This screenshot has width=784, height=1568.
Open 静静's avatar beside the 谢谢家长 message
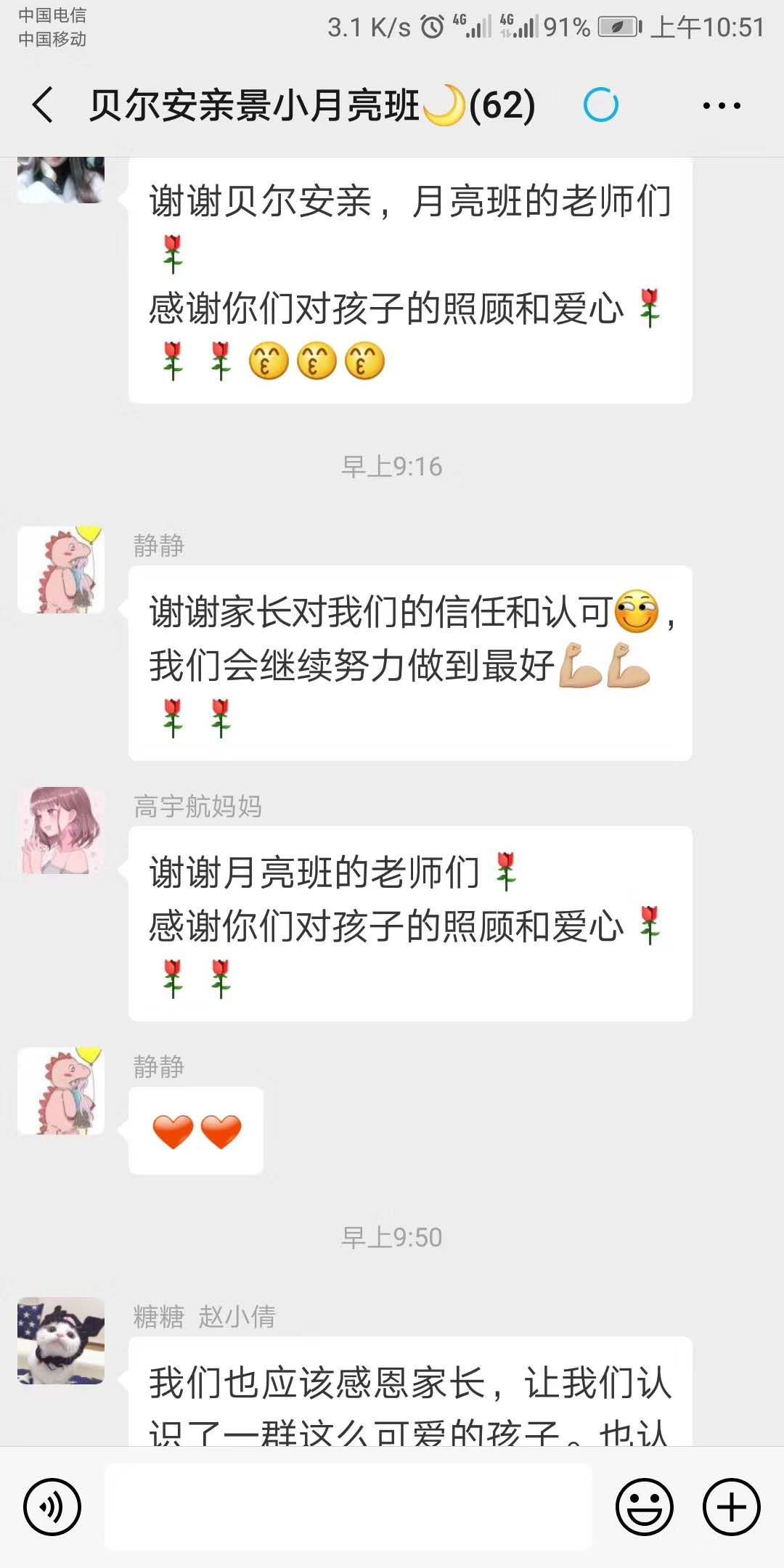(61, 570)
